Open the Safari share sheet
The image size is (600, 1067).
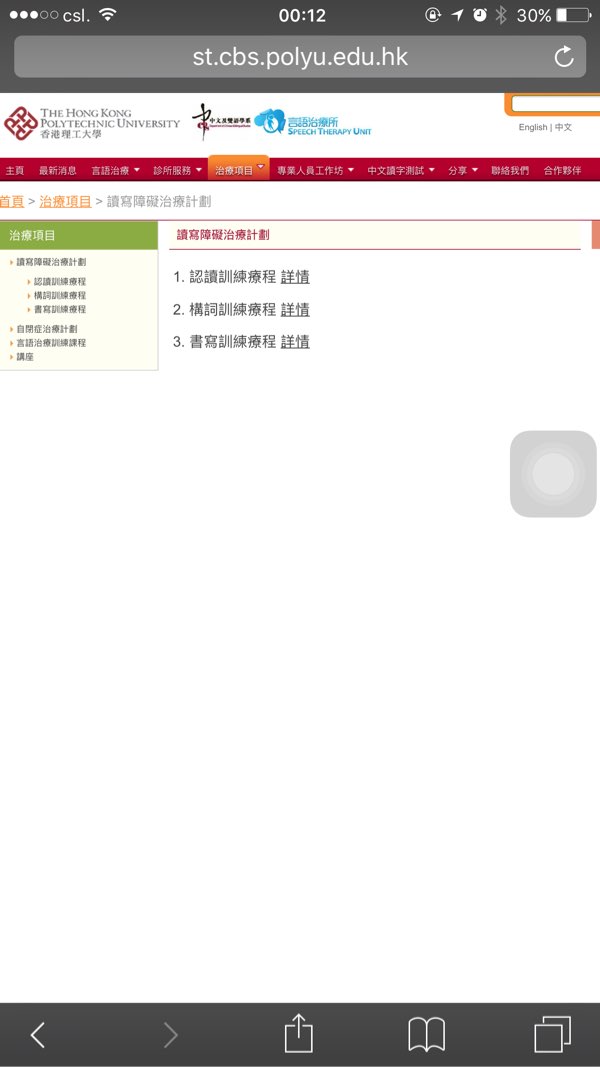(299, 1033)
